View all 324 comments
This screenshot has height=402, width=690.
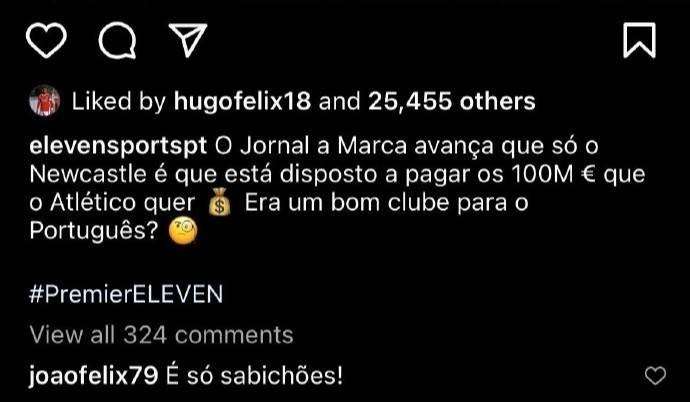coord(162,334)
